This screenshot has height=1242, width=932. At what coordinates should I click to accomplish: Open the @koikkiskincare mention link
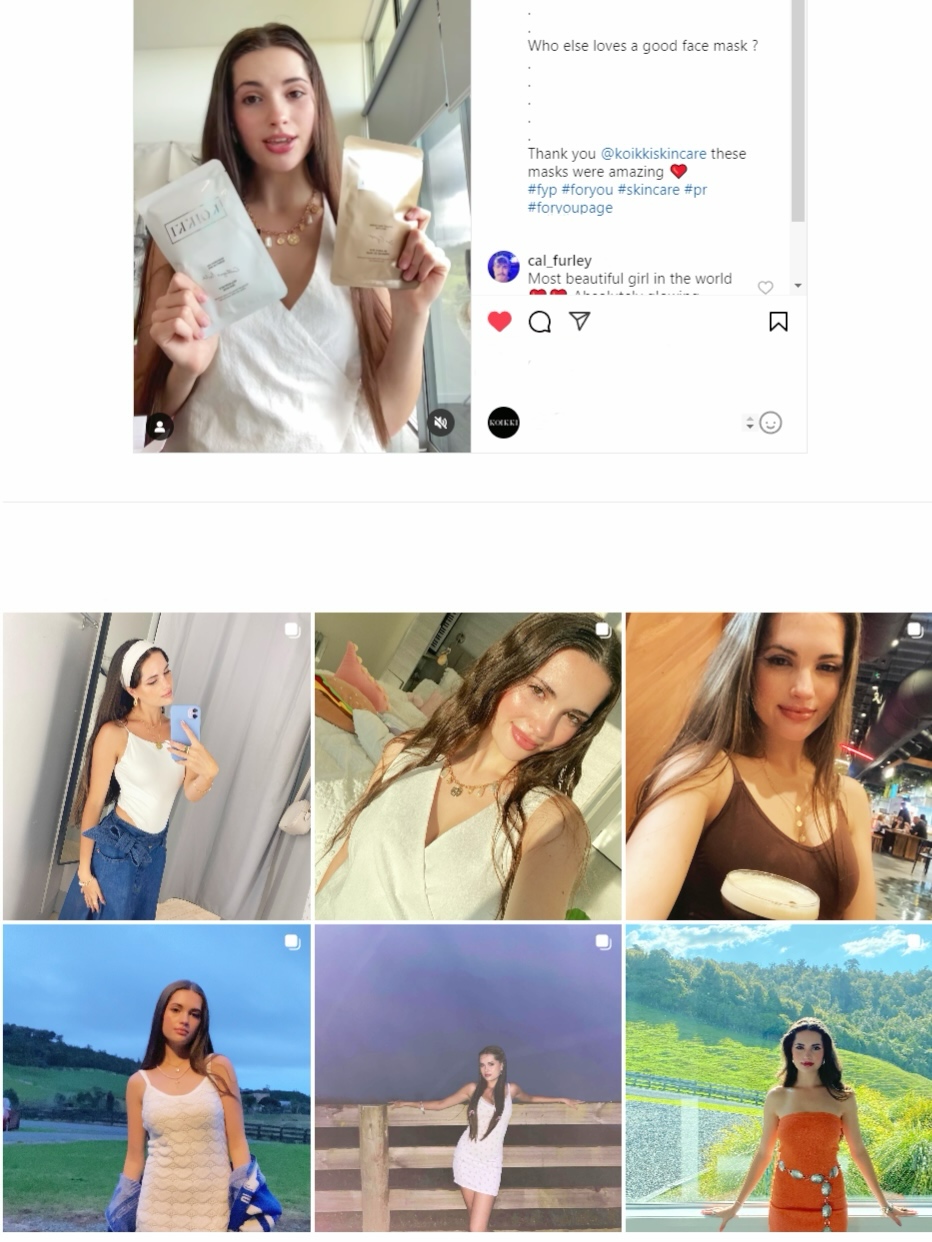(653, 154)
